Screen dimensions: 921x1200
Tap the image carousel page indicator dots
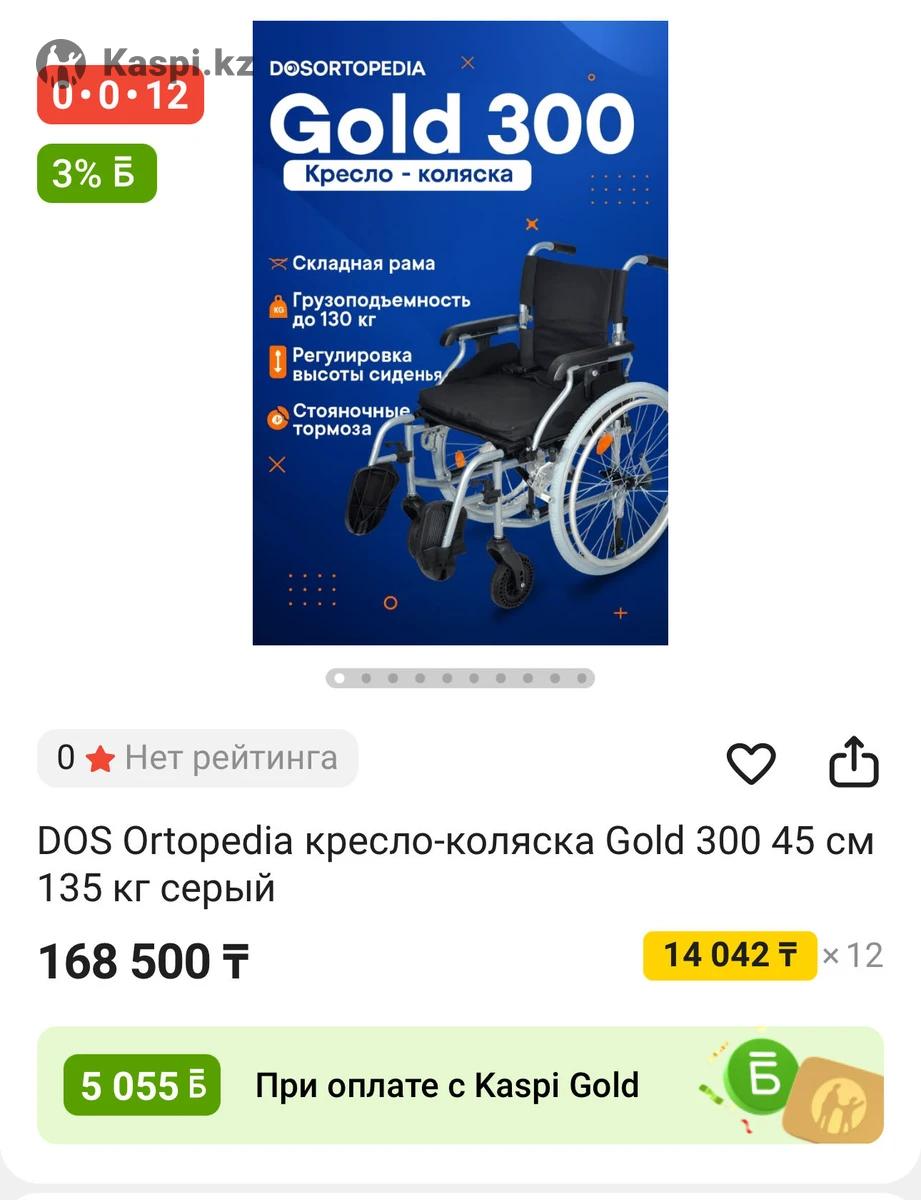(460, 678)
